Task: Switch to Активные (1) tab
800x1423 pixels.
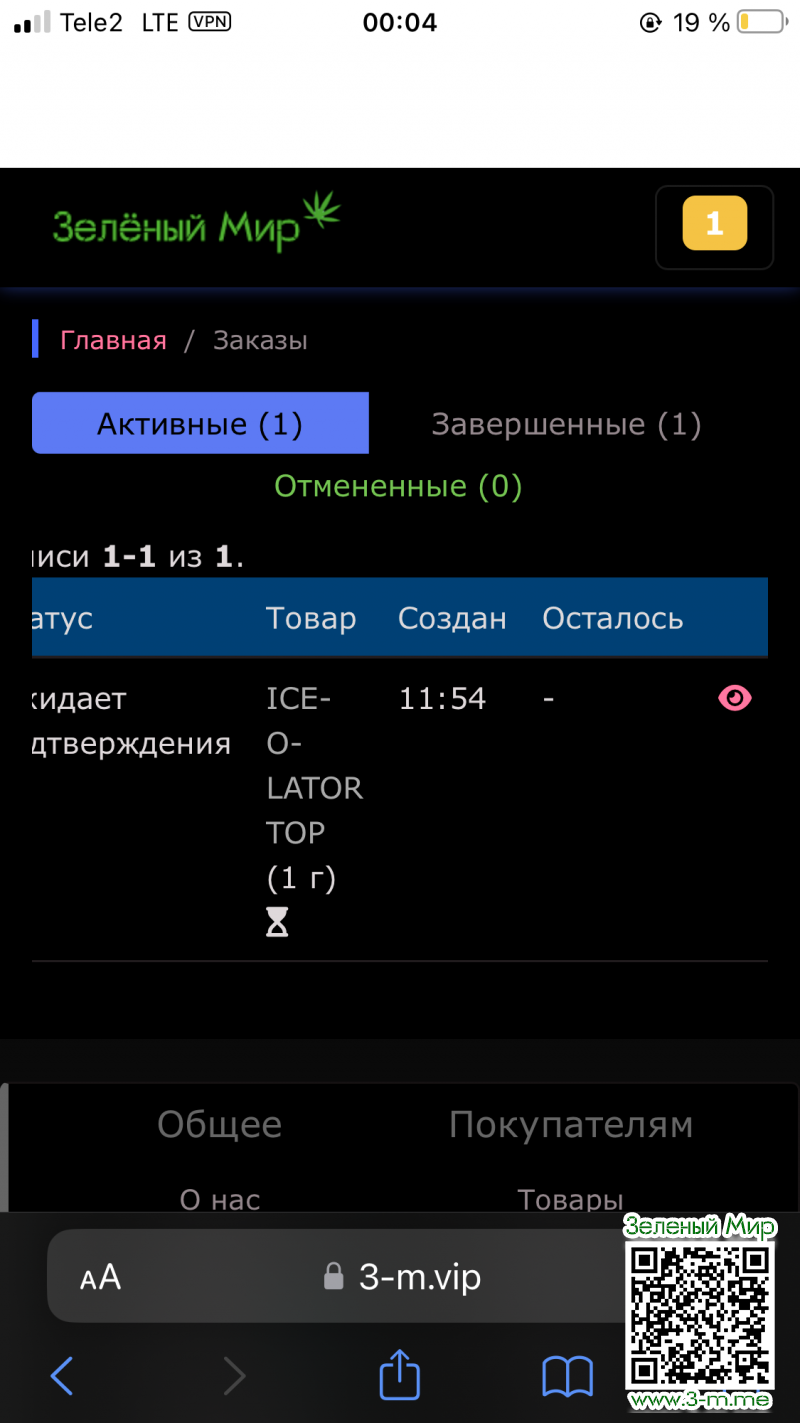Action: [x=200, y=424]
